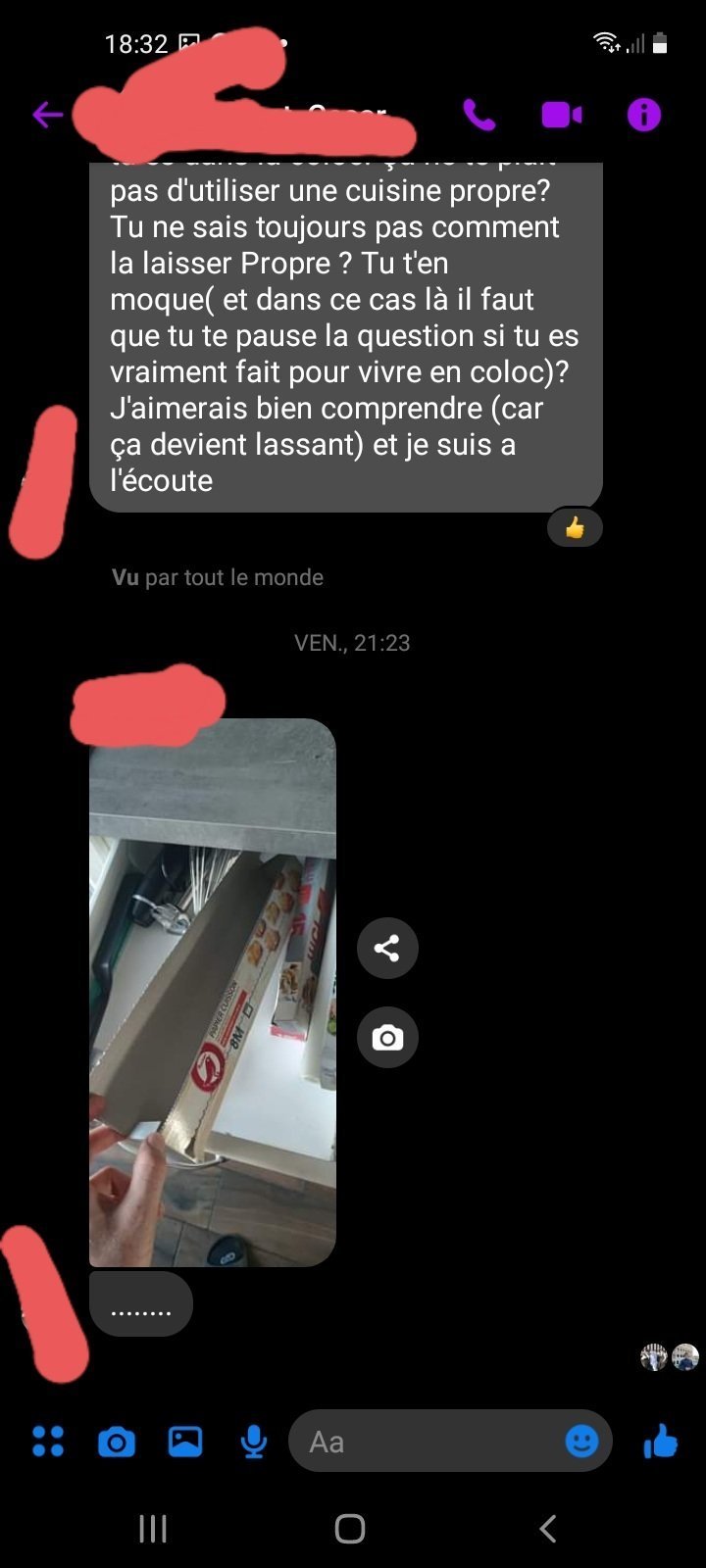Go to the home screen
706x1568 pixels.
350,1529
